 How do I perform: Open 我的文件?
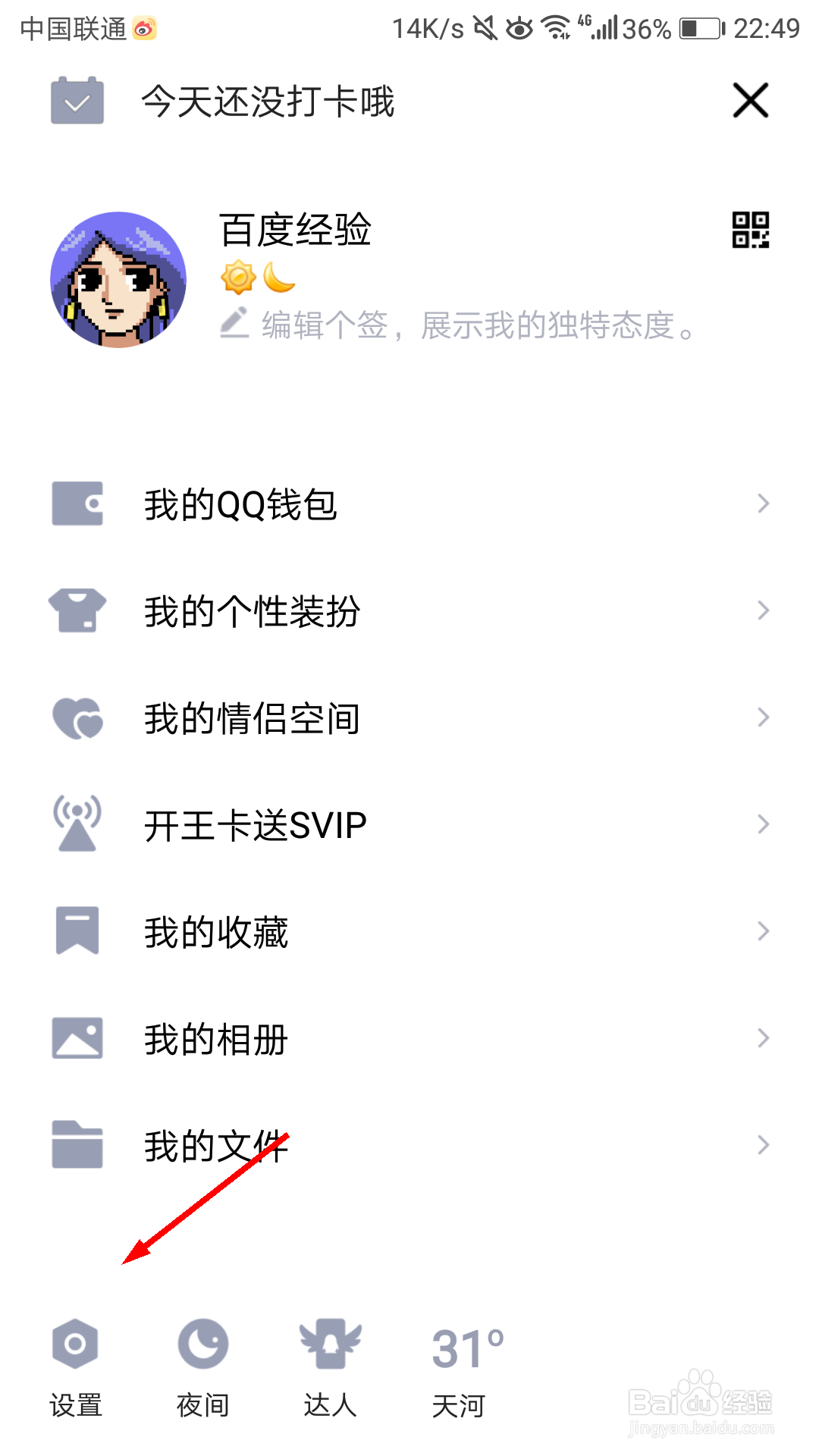pos(409,1146)
